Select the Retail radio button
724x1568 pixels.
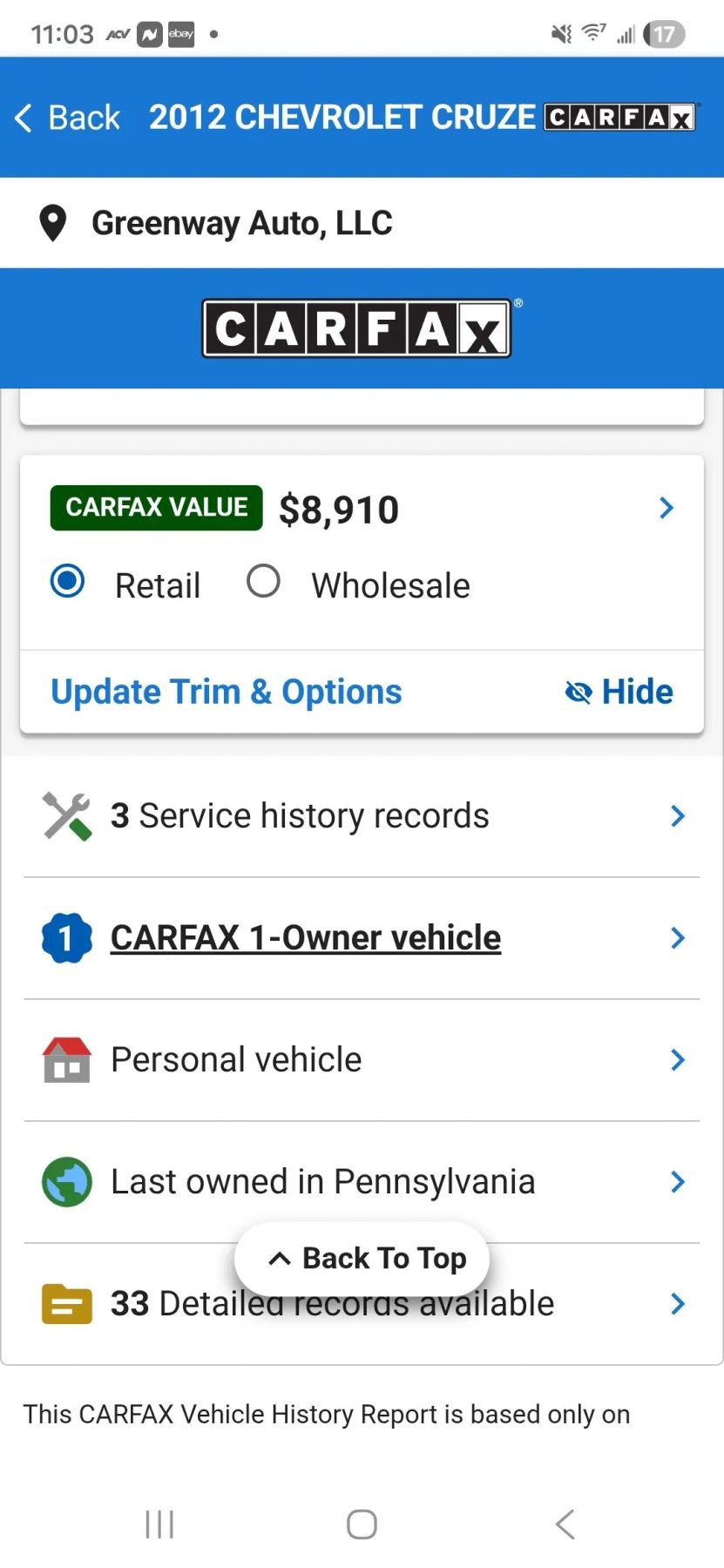(66, 580)
